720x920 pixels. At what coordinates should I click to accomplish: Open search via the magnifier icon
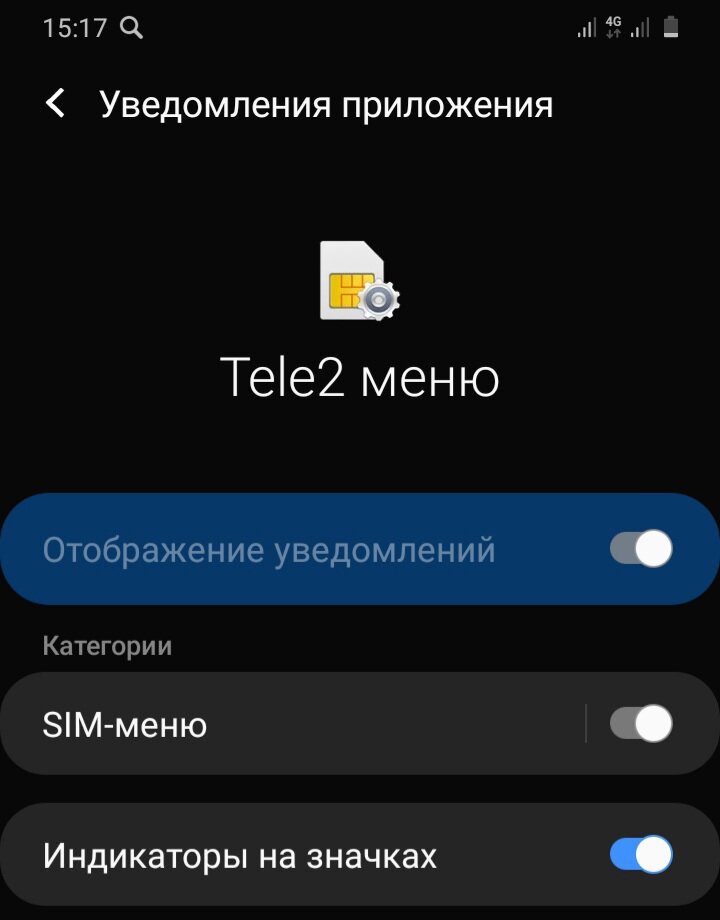pos(132,26)
